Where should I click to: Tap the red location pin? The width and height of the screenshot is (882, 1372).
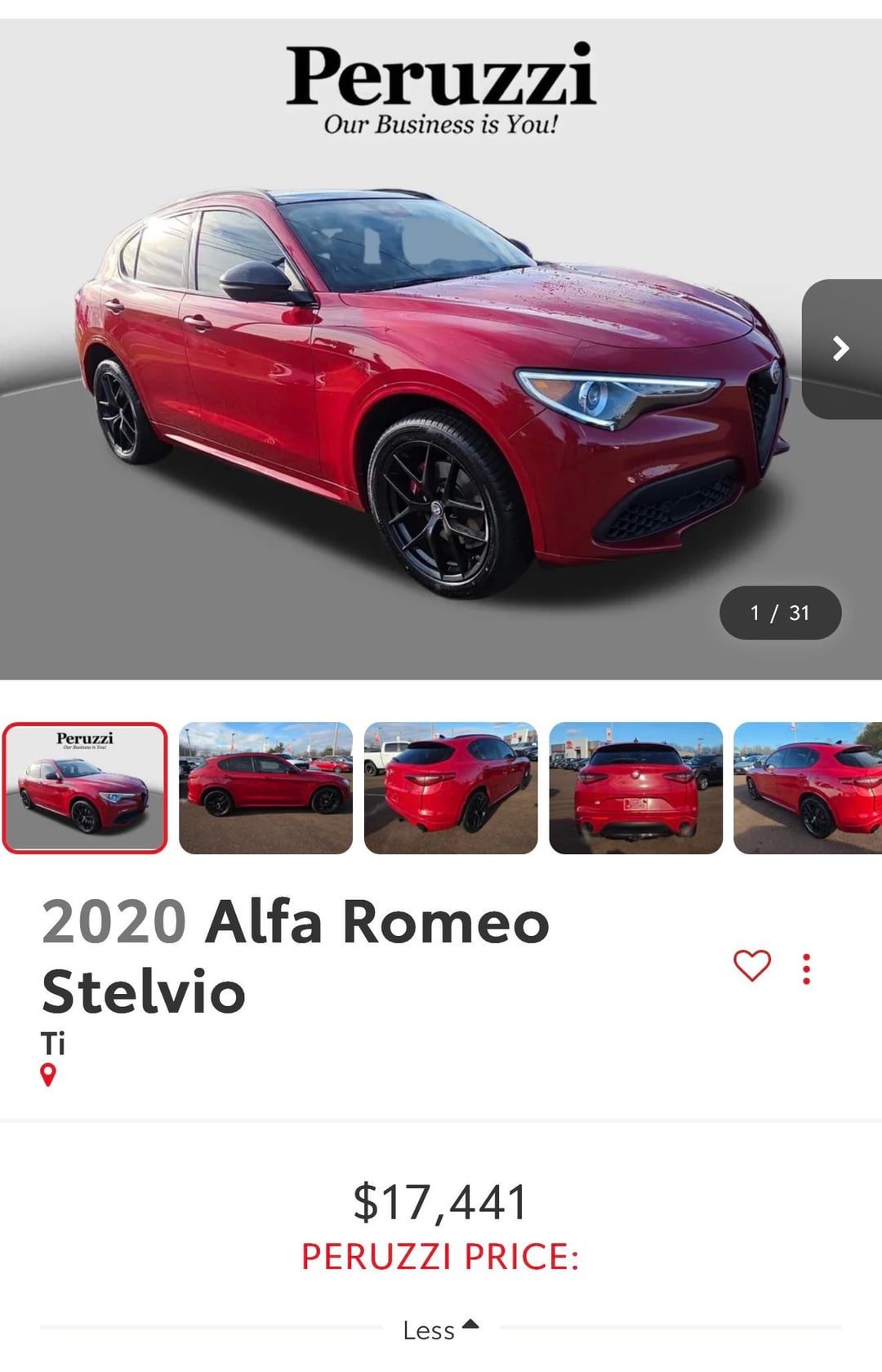tap(48, 1076)
